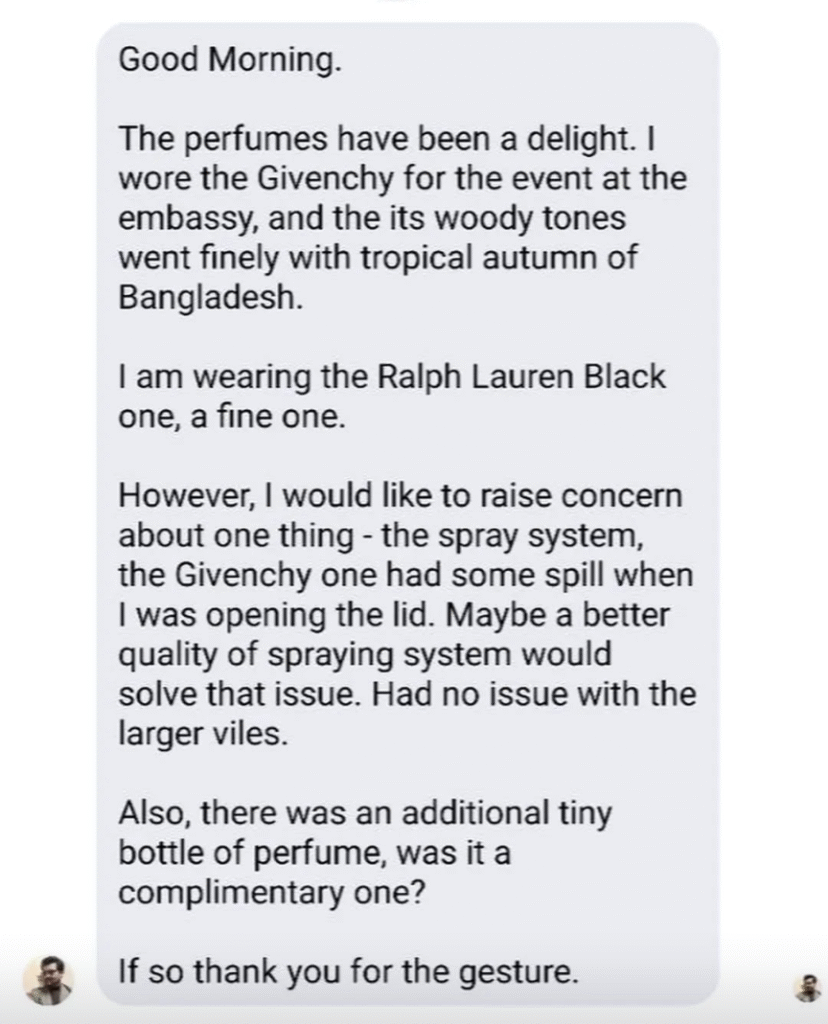This screenshot has width=828, height=1024.
Task: Open the sender's profile picture beside the message
Action: pyautogui.click(x=49, y=979)
